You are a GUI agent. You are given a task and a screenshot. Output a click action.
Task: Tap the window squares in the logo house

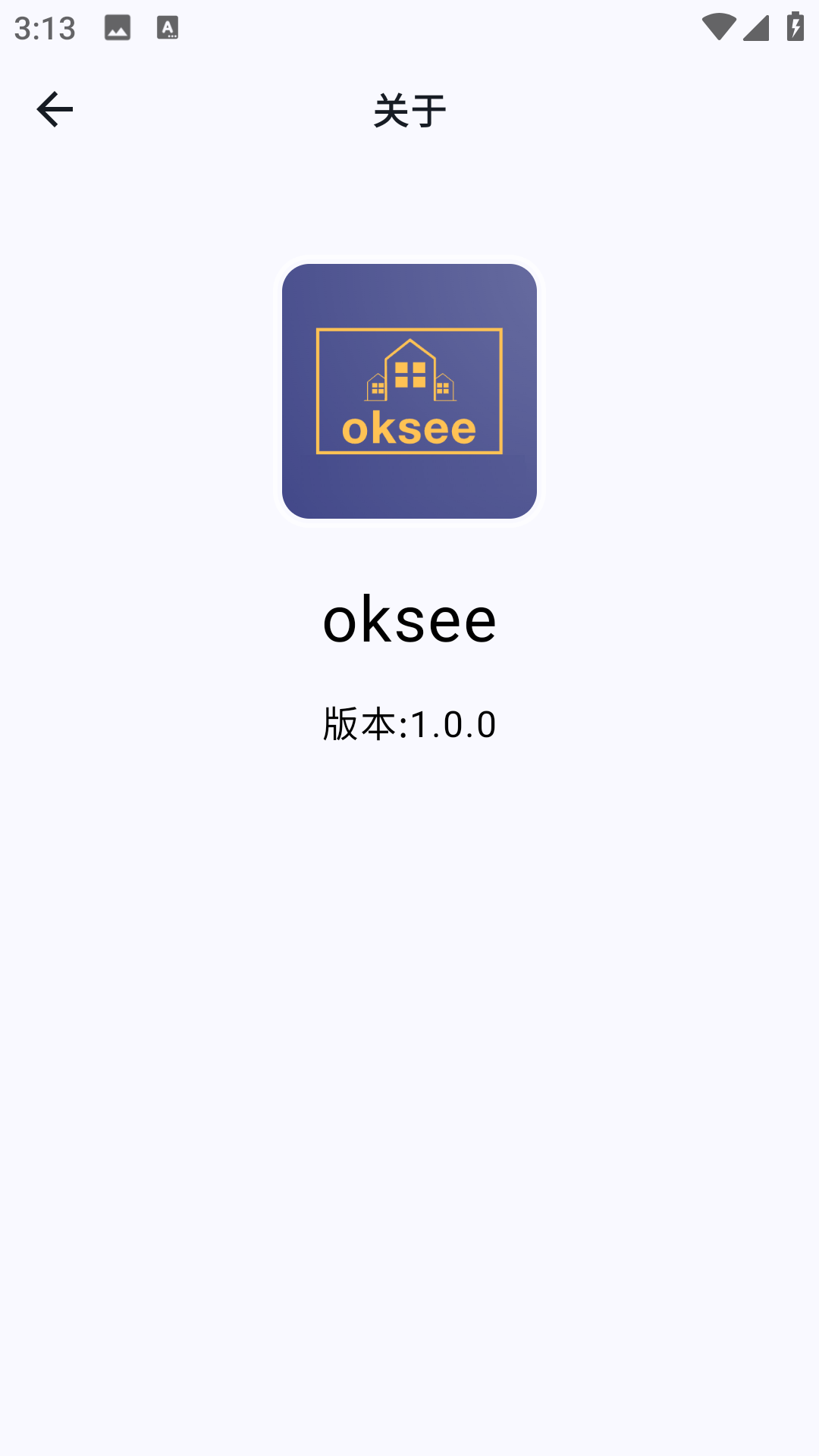409,373
